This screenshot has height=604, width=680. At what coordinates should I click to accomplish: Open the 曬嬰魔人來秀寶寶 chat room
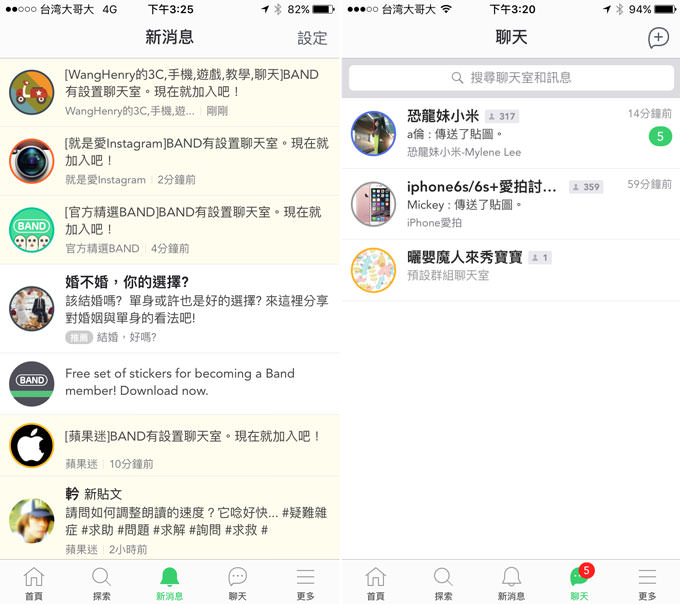(510, 267)
